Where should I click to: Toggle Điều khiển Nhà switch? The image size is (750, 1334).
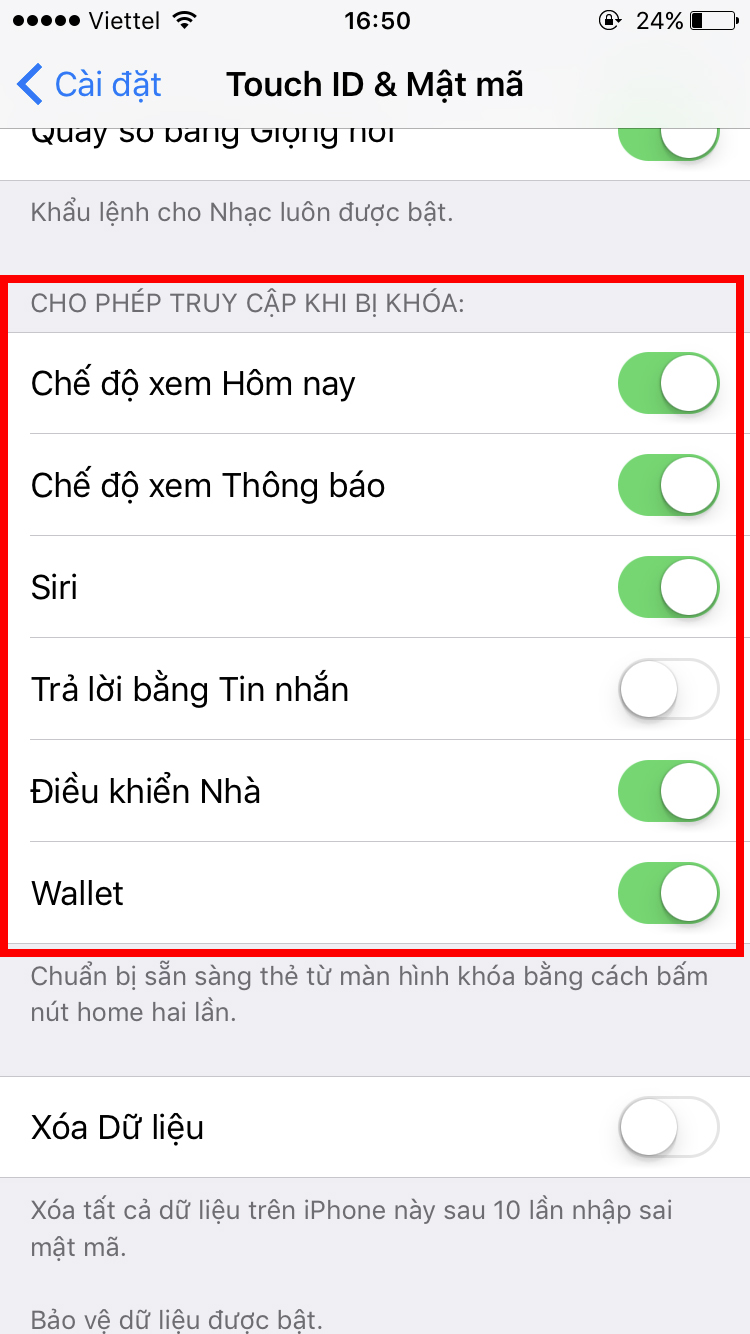pyautogui.click(x=668, y=791)
